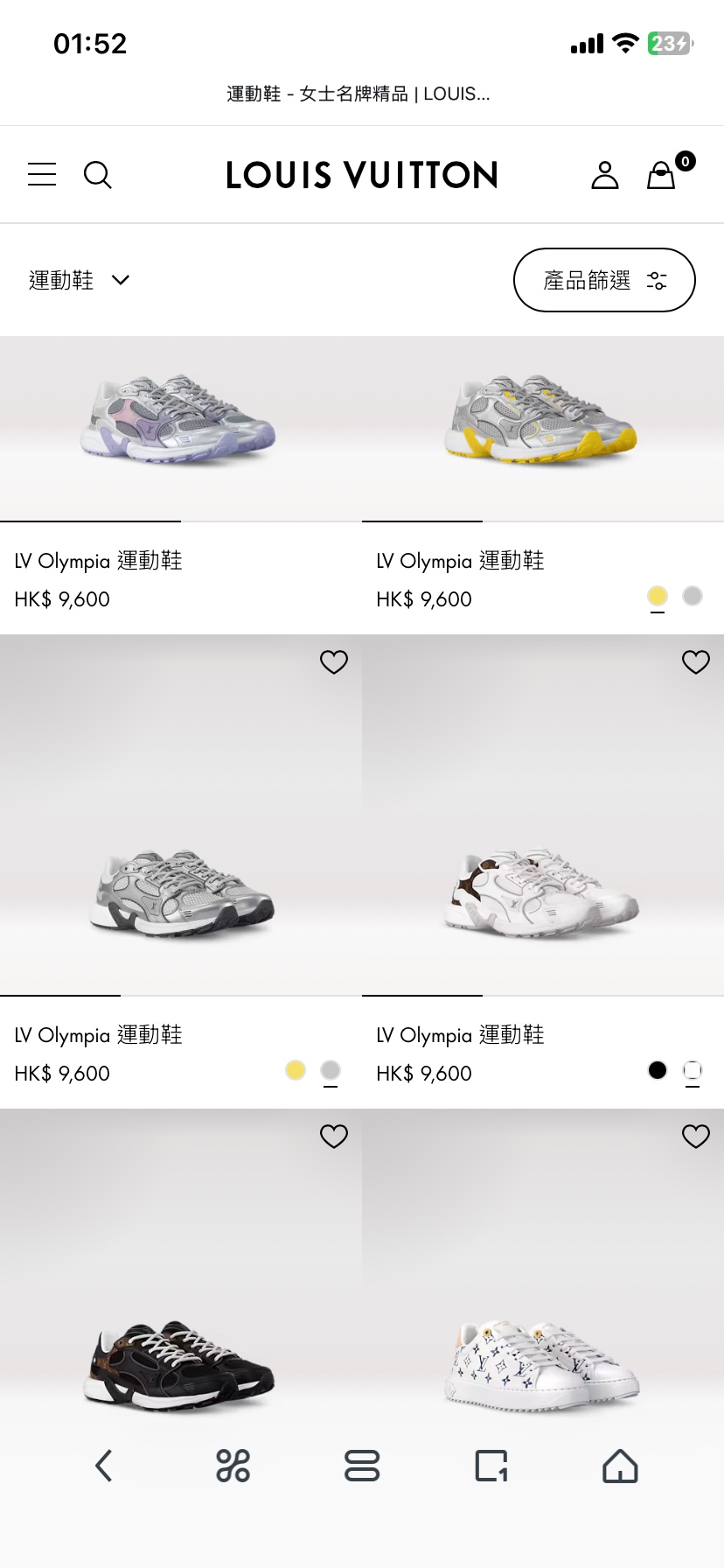Open the search magnifier
Viewport: 724px width, 1568px height.
pos(97,175)
